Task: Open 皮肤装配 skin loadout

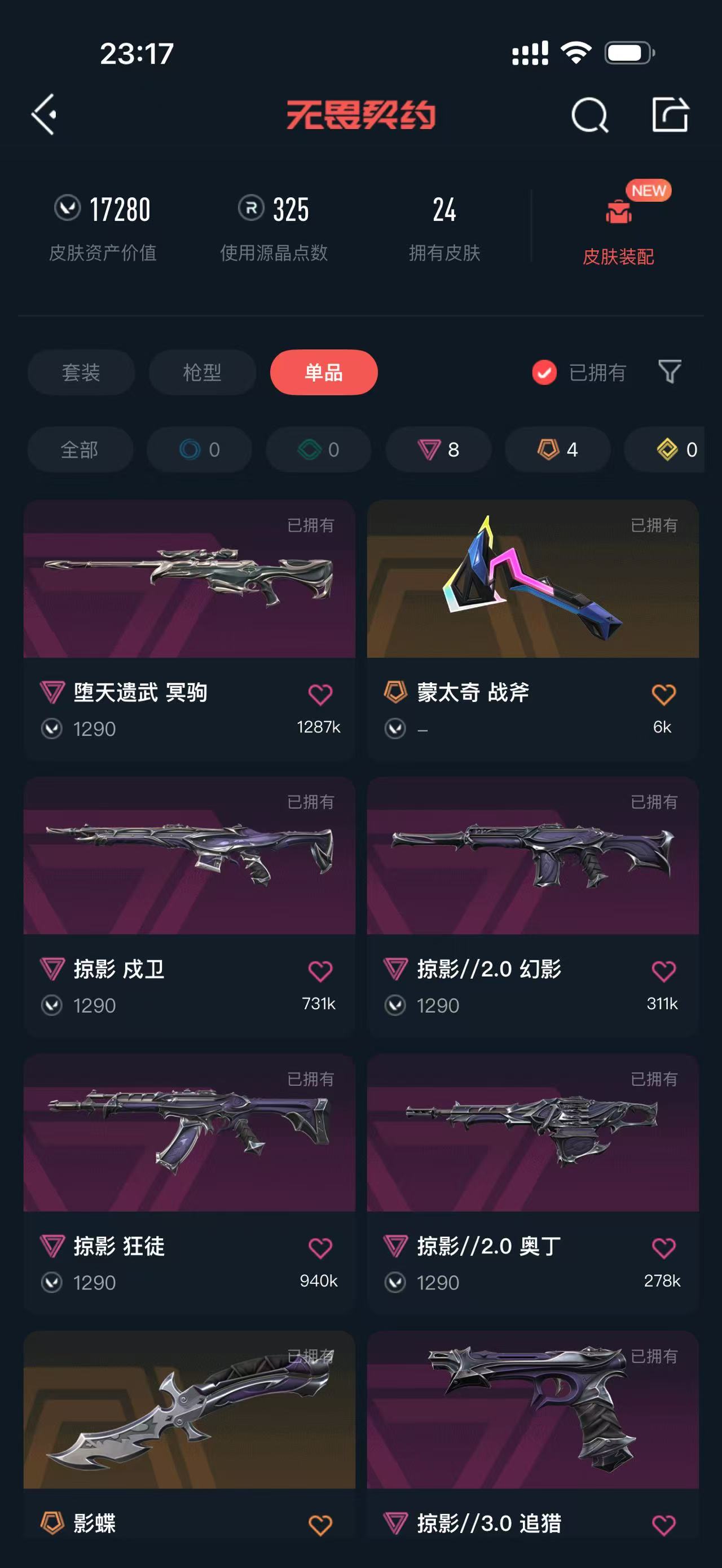Action: [618, 230]
